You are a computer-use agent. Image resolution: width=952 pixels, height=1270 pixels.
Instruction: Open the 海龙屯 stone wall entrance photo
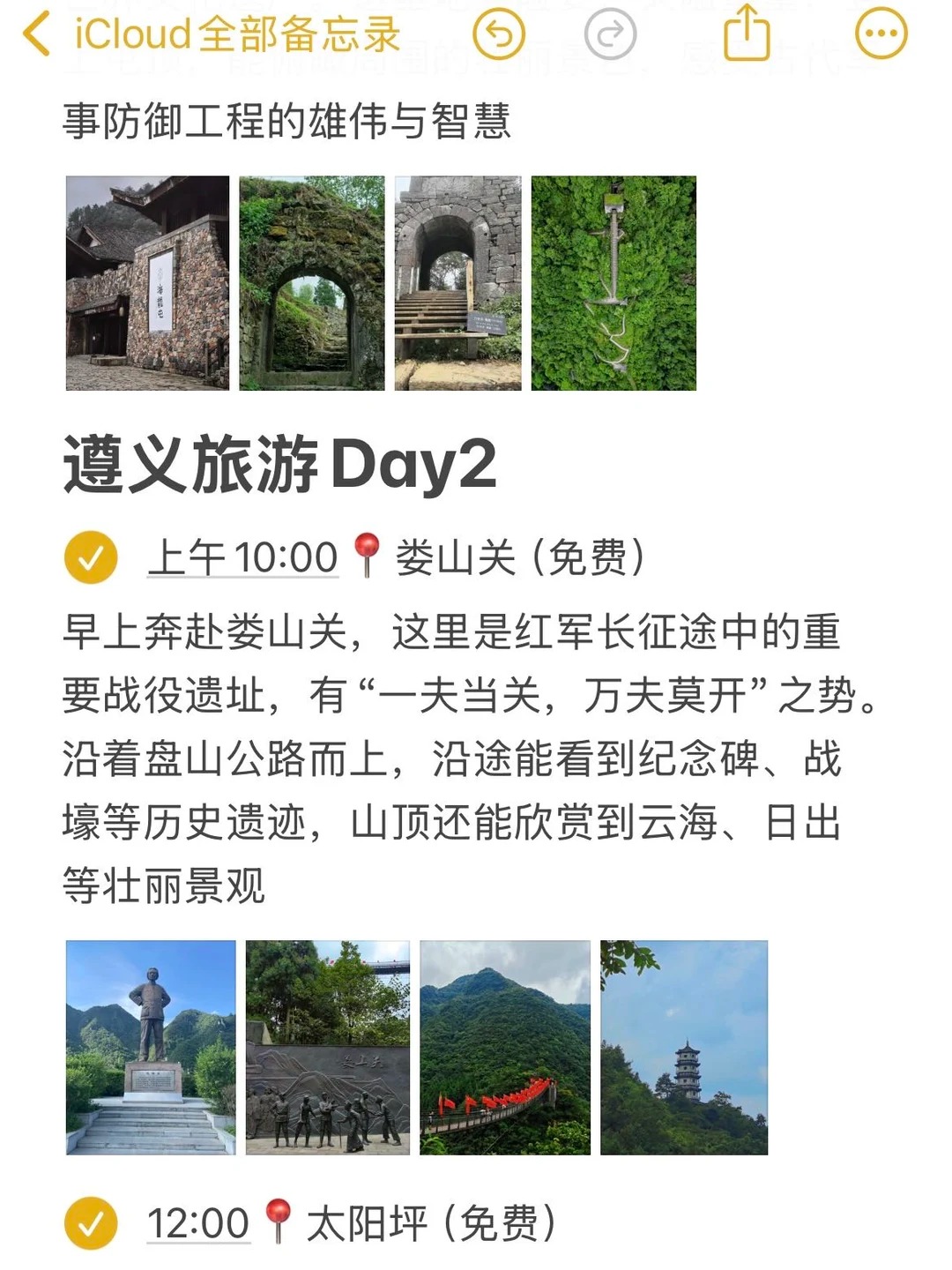coord(147,283)
